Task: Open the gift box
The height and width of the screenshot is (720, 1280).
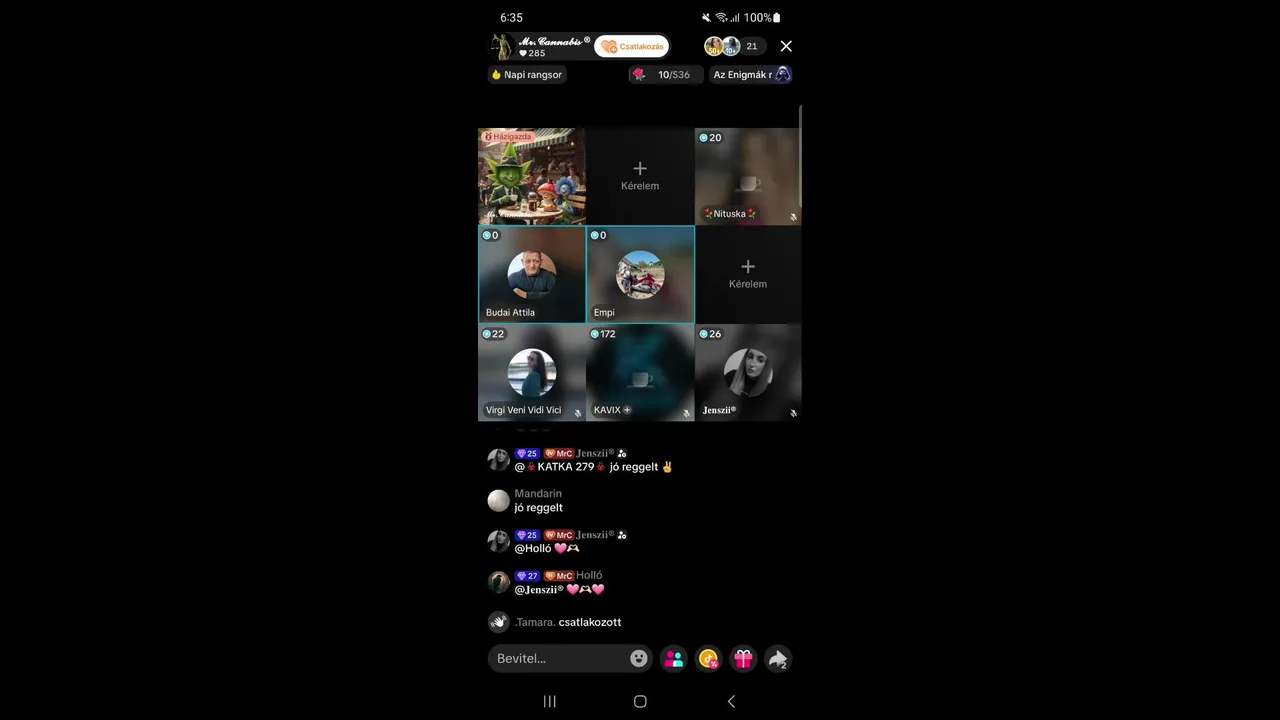Action: click(743, 658)
